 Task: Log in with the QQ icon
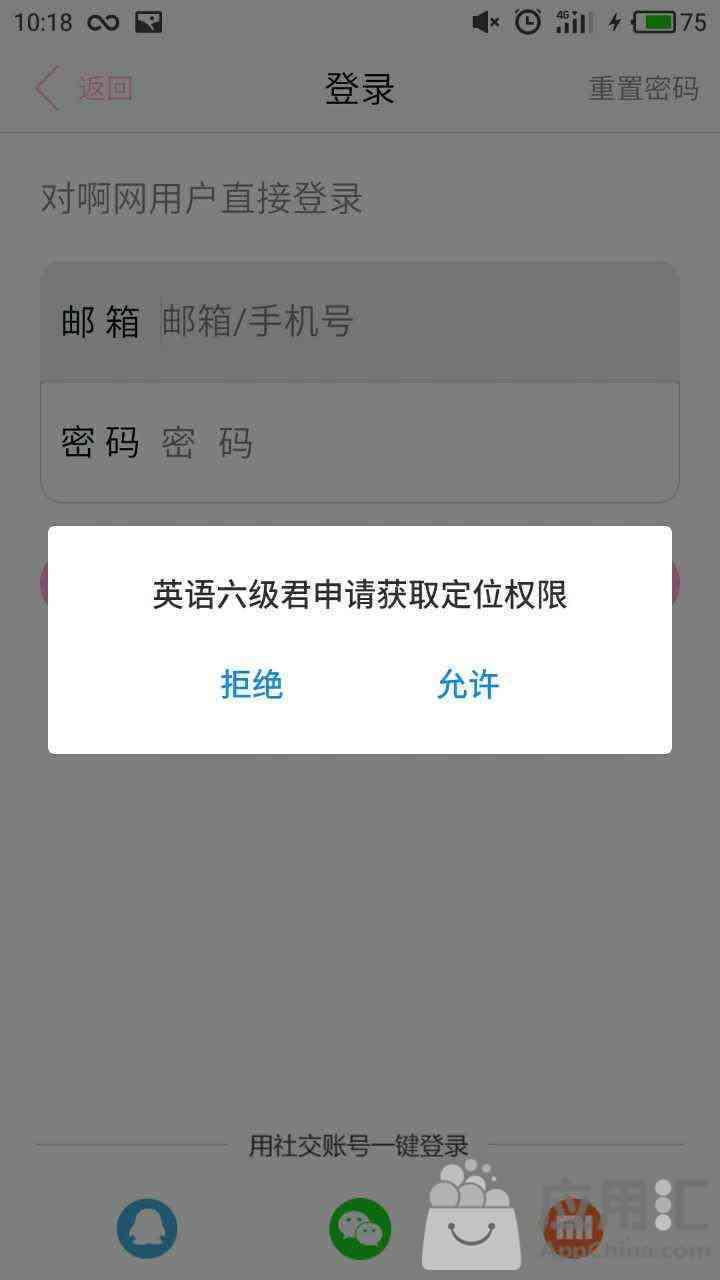click(x=147, y=1229)
